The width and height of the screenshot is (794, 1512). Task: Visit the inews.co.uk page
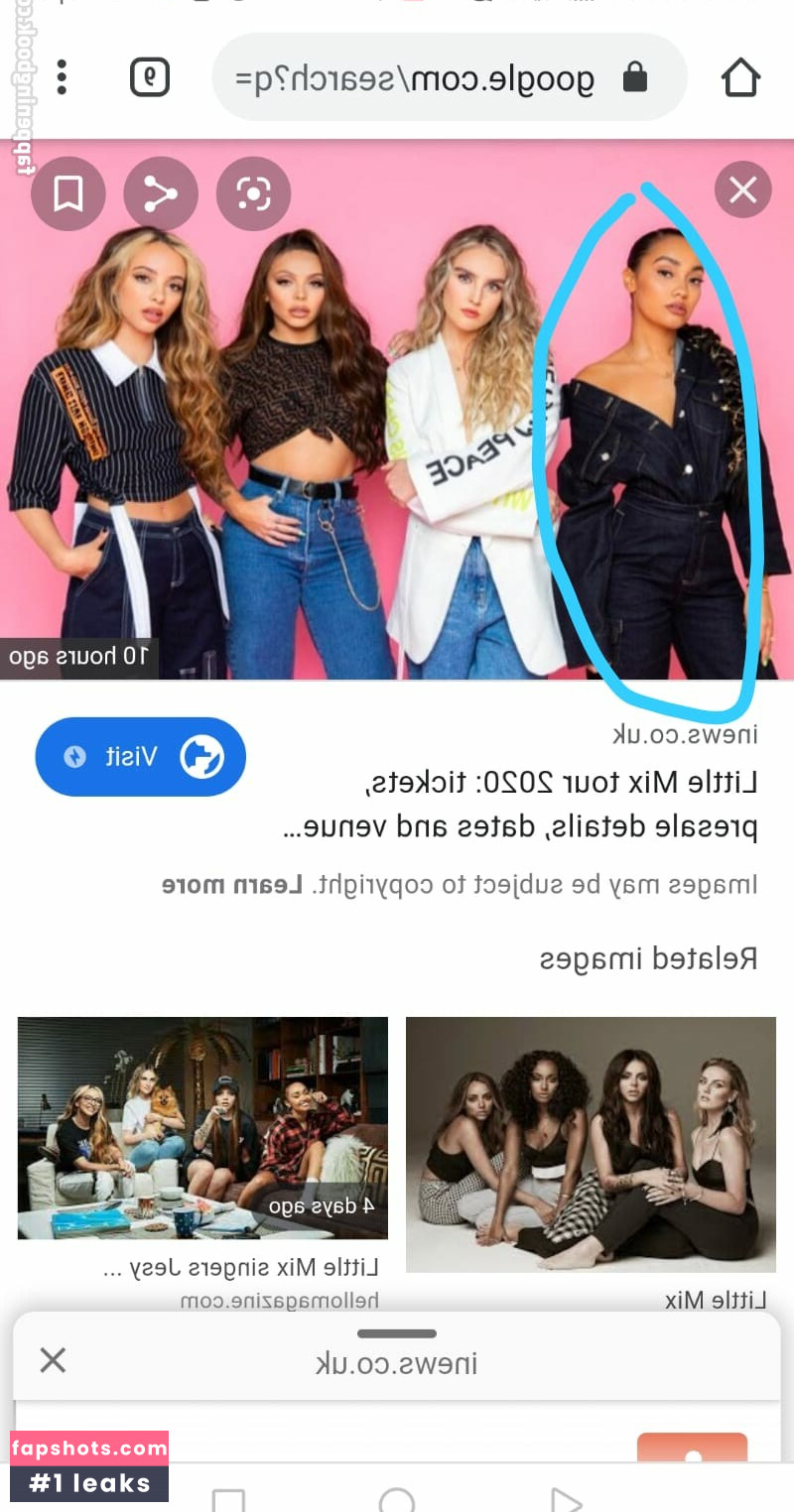(x=140, y=757)
